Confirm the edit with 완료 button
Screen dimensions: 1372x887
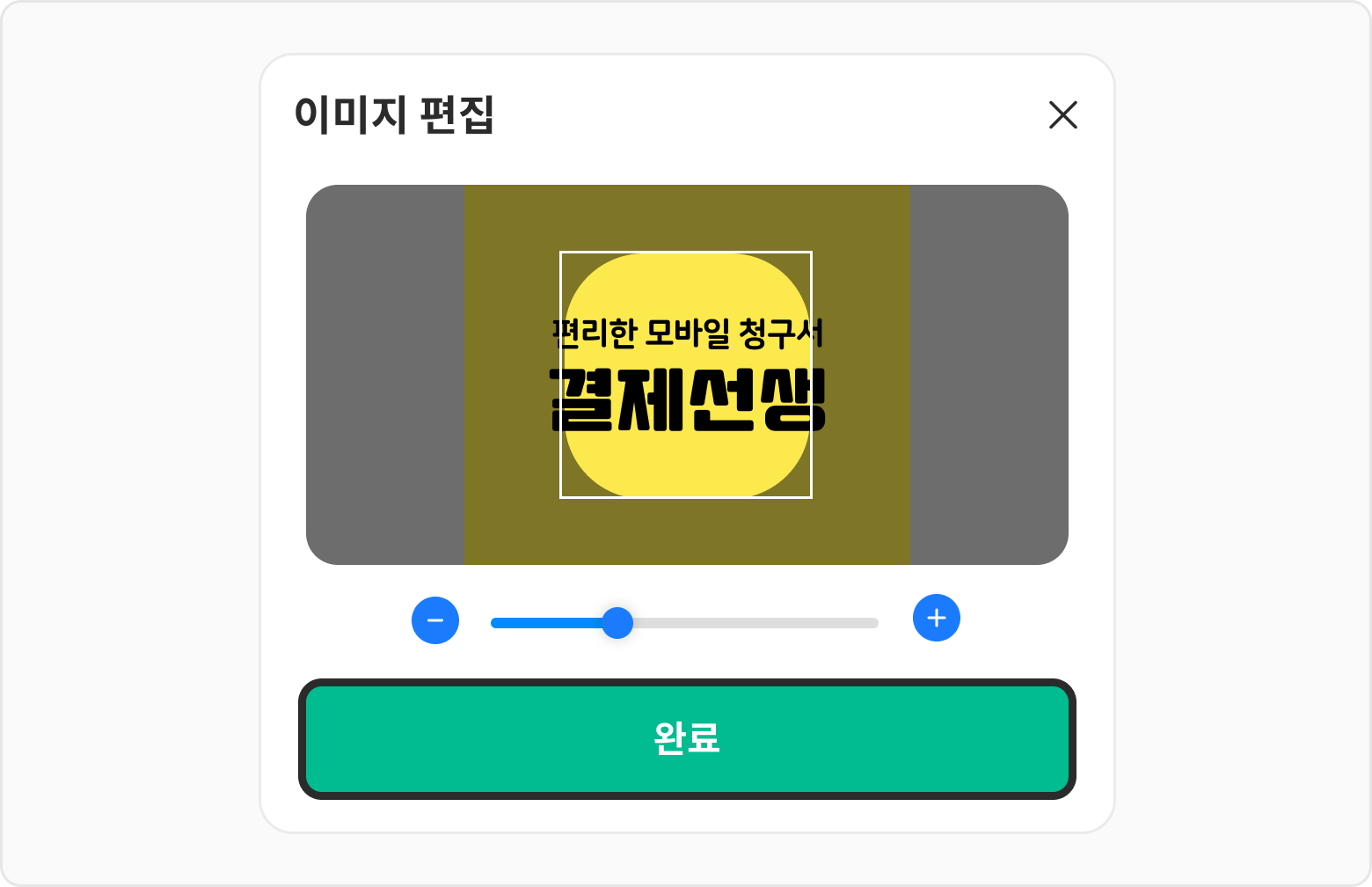click(687, 739)
